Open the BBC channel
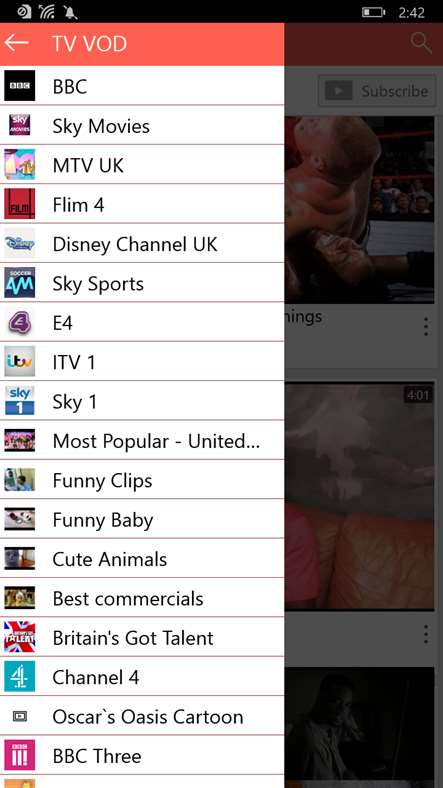The image size is (443, 788). [x=142, y=86]
